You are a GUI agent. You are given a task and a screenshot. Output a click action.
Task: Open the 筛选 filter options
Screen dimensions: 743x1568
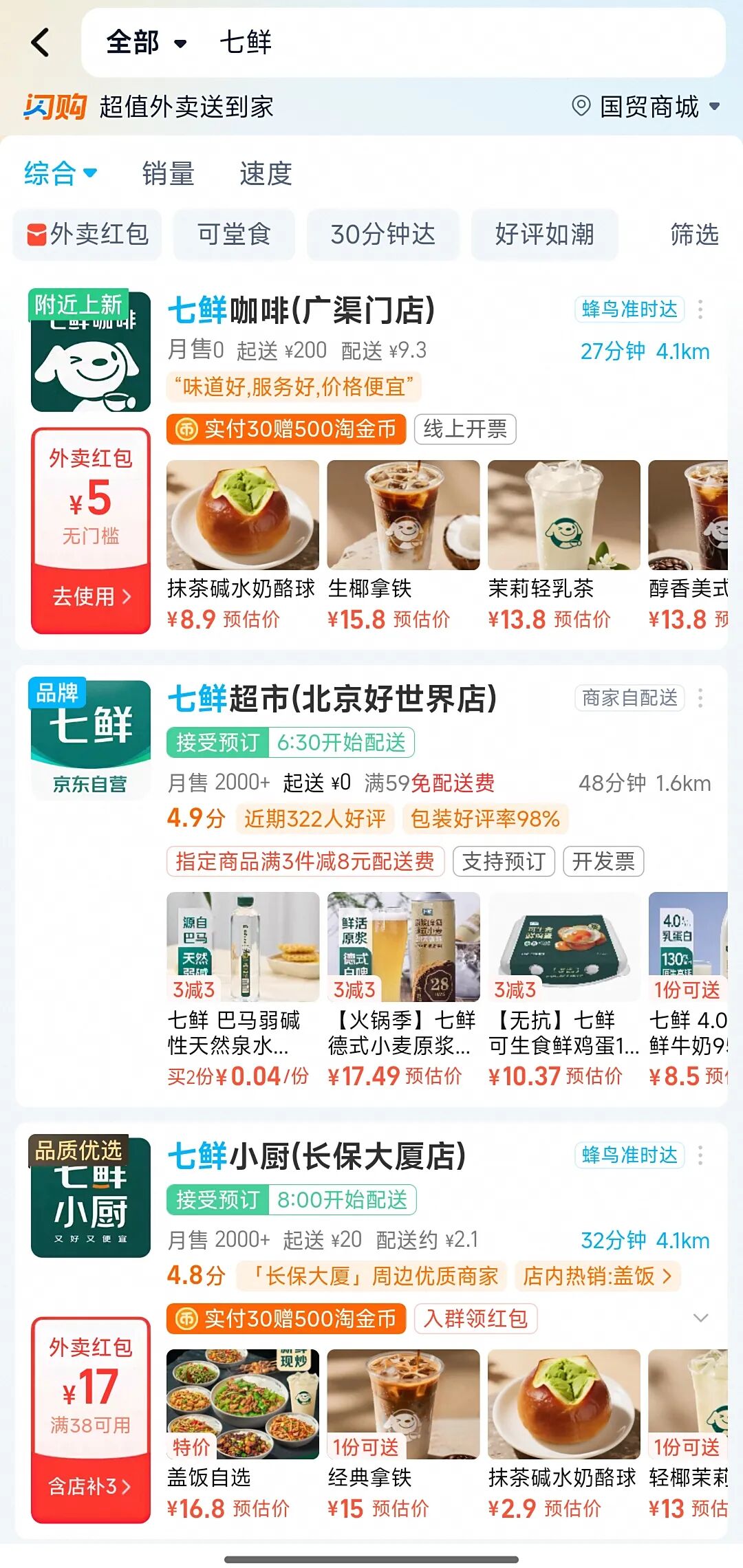[694, 235]
